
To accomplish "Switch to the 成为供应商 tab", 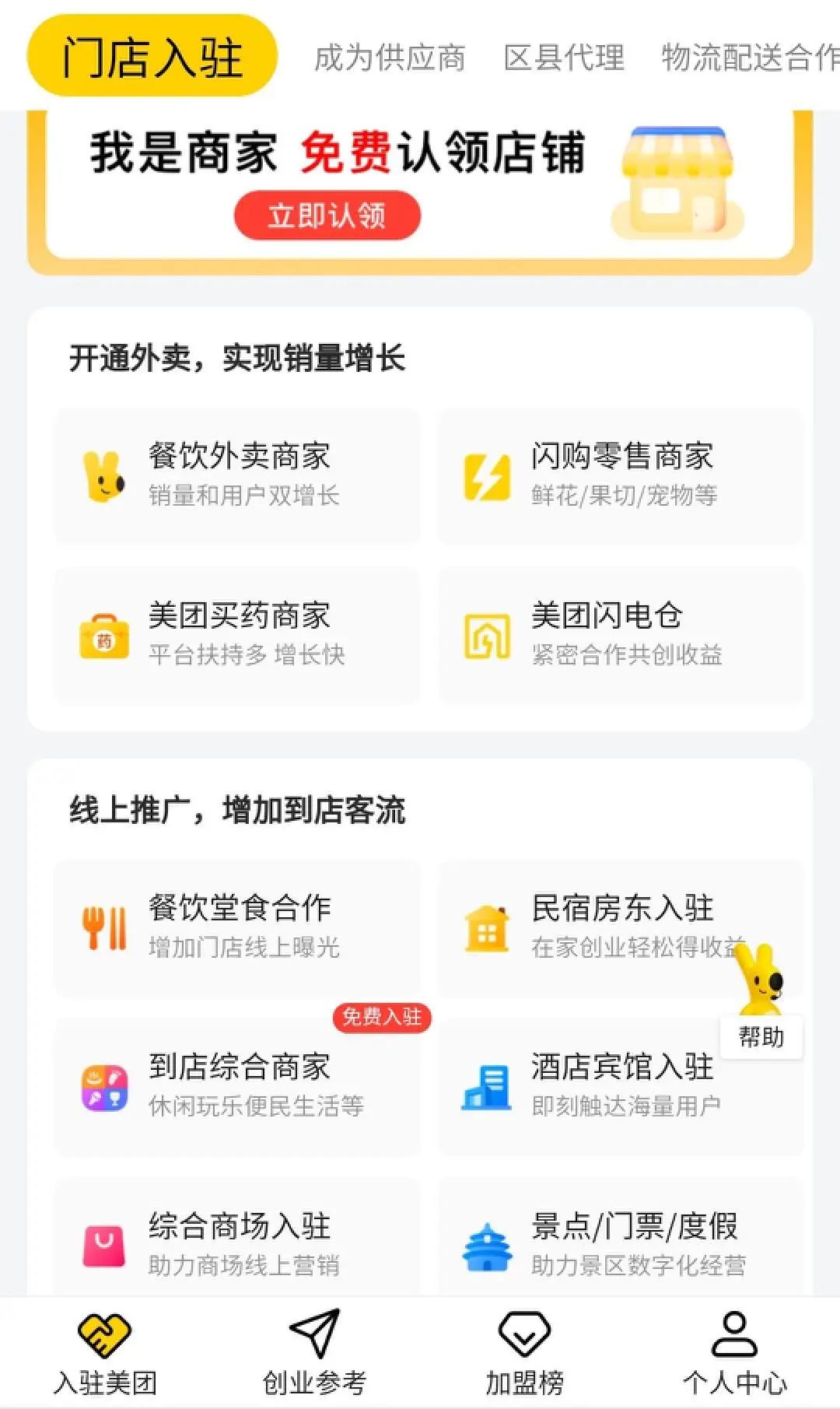I will pyautogui.click(x=389, y=58).
